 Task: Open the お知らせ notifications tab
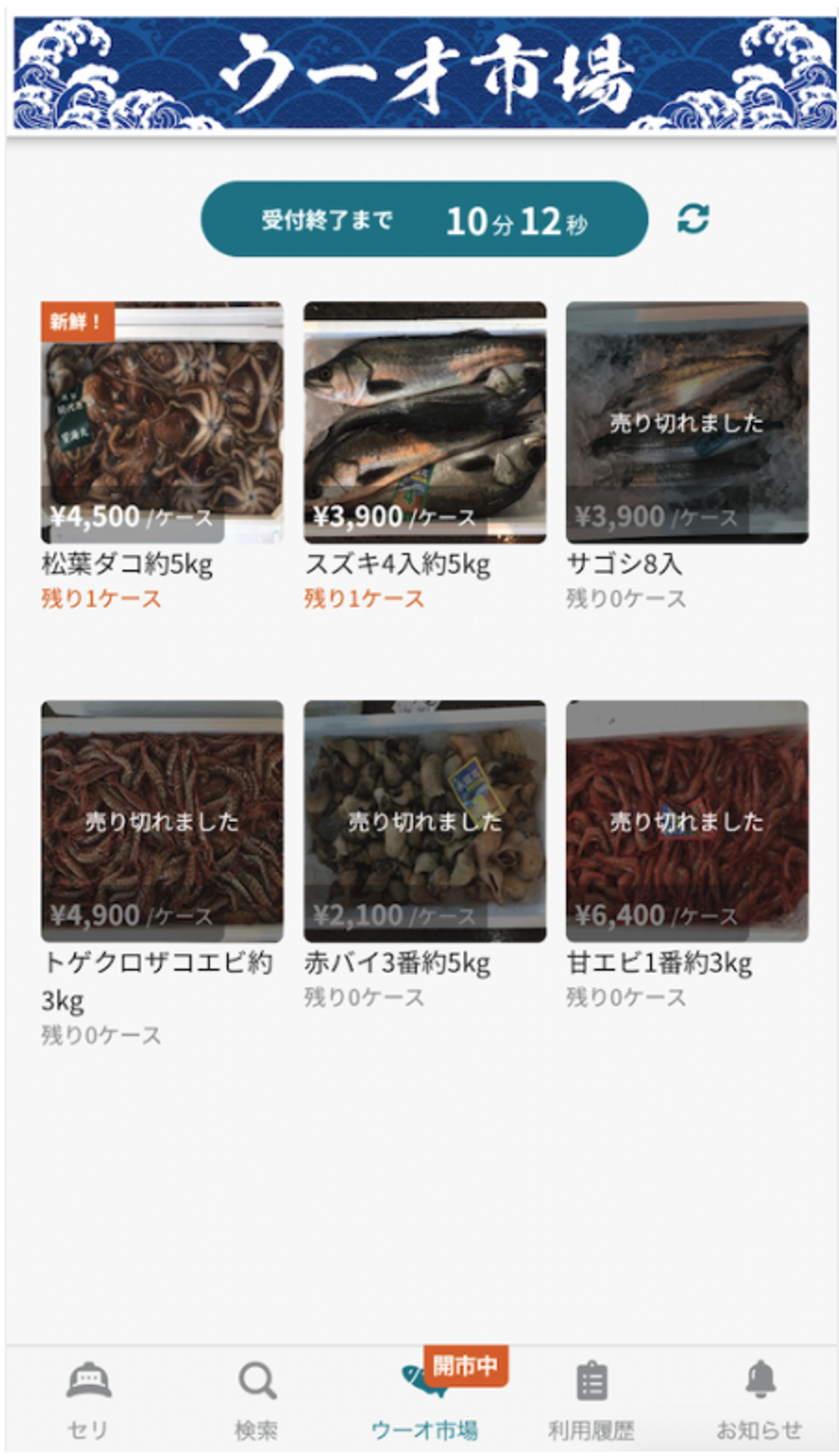(x=760, y=1398)
